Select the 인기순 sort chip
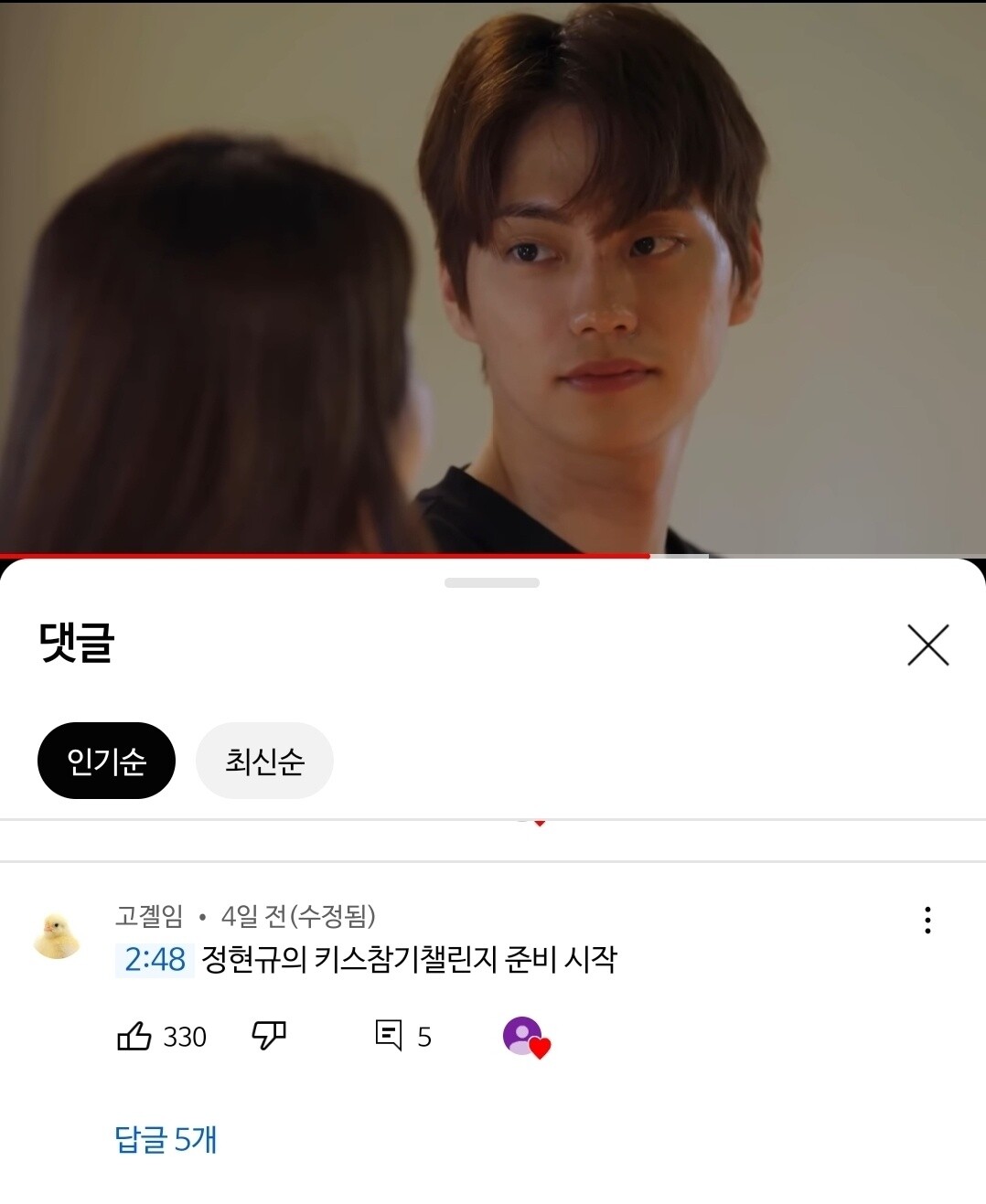Screen dimensions: 986x1204 pos(106,760)
